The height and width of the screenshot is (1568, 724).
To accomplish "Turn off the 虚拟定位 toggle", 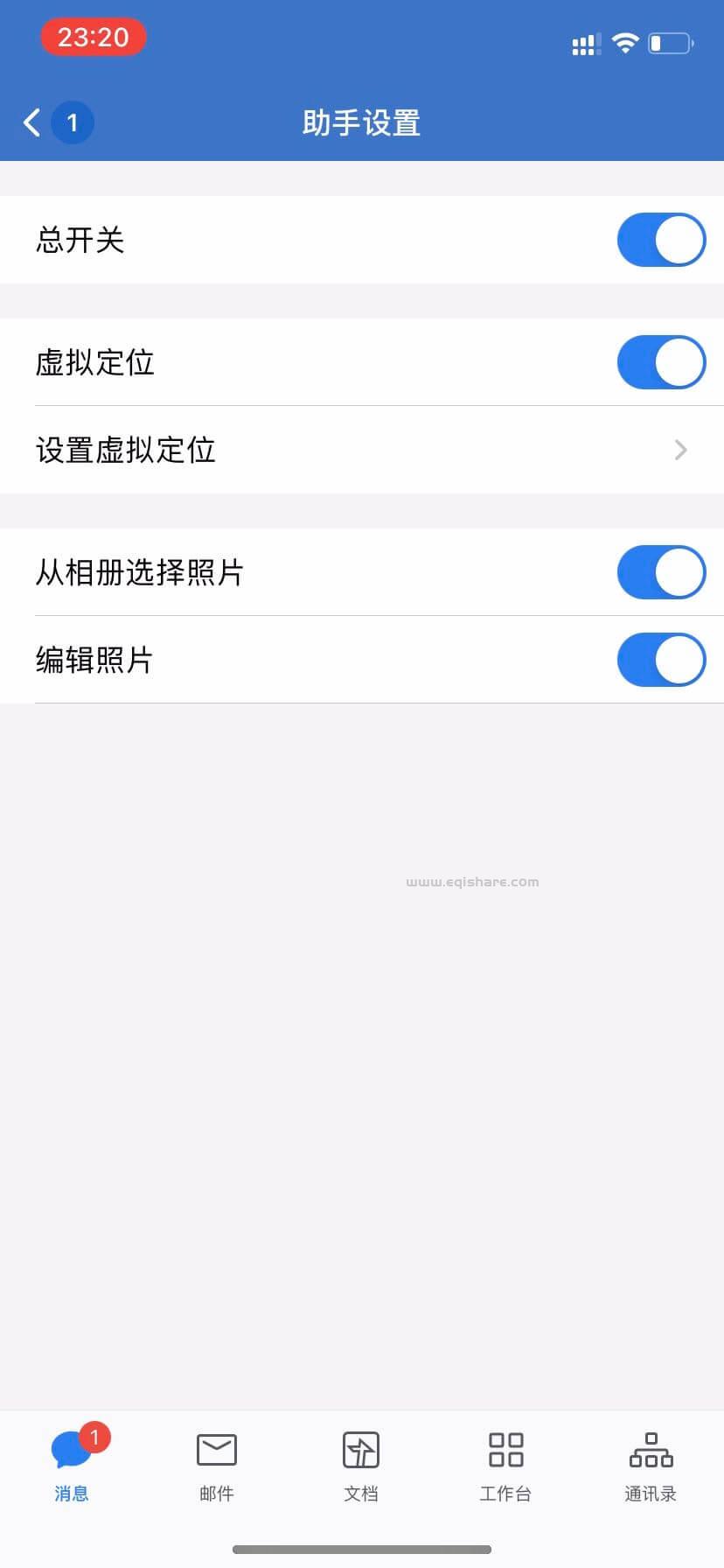I will (661, 361).
